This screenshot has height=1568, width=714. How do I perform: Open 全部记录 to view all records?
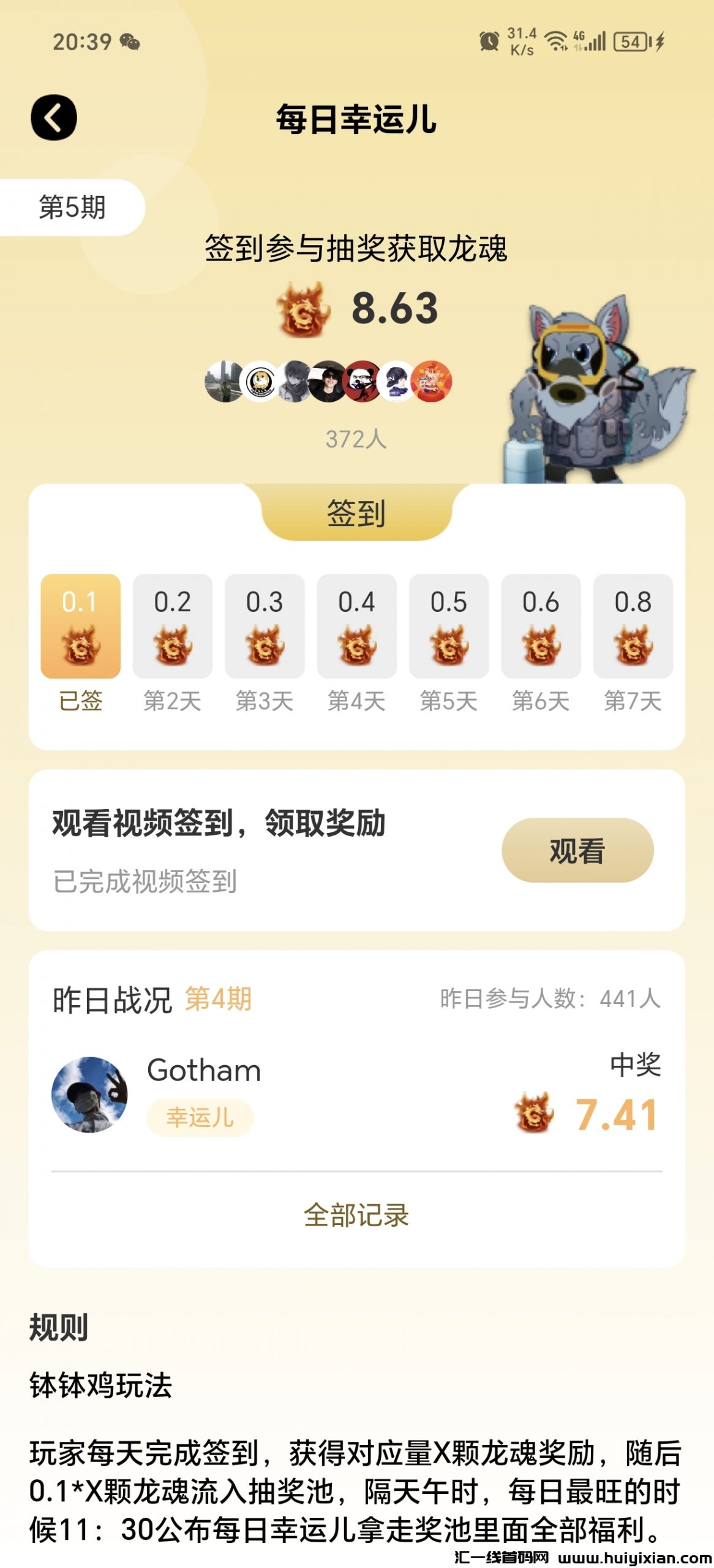pyautogui.click(x=356, y=1215)
